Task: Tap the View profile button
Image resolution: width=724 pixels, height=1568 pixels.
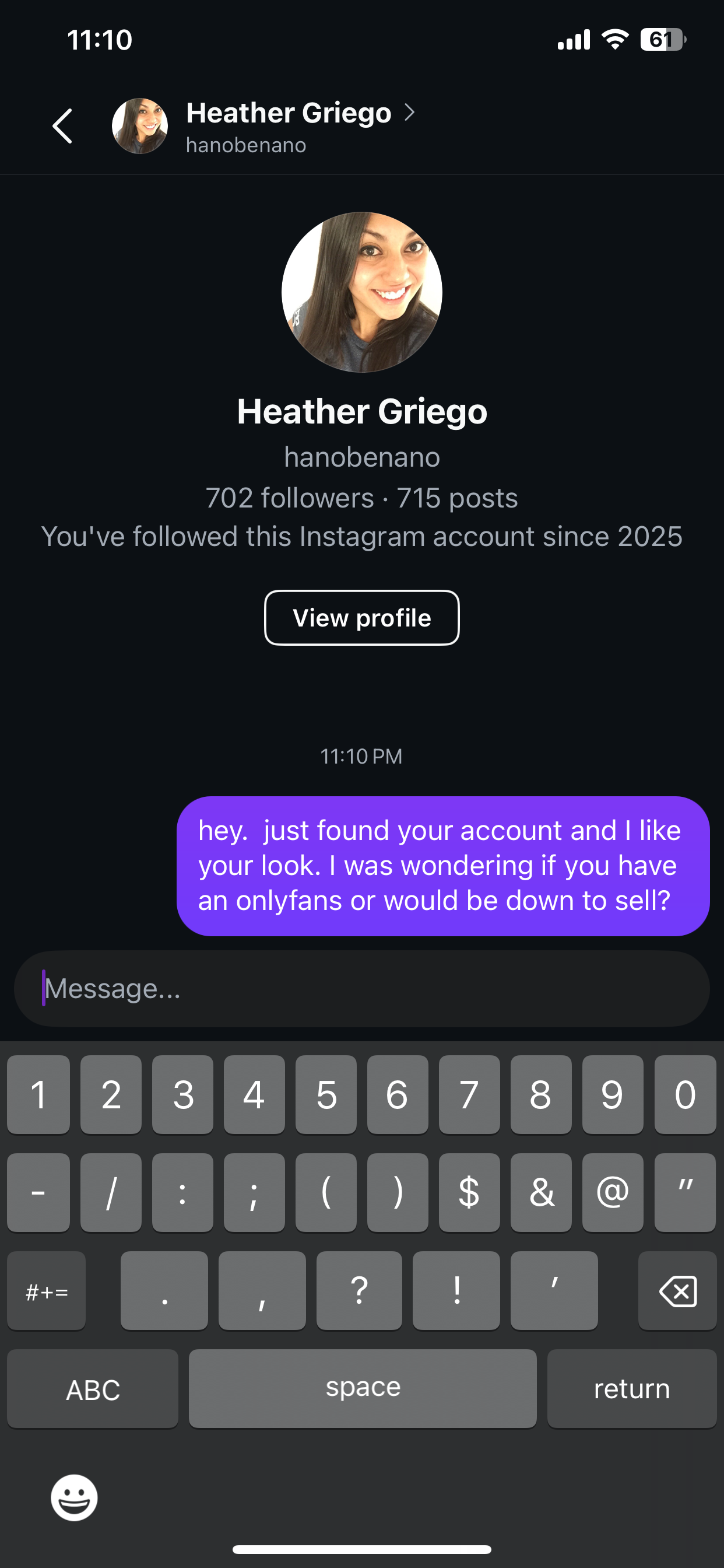Action: 362,618
